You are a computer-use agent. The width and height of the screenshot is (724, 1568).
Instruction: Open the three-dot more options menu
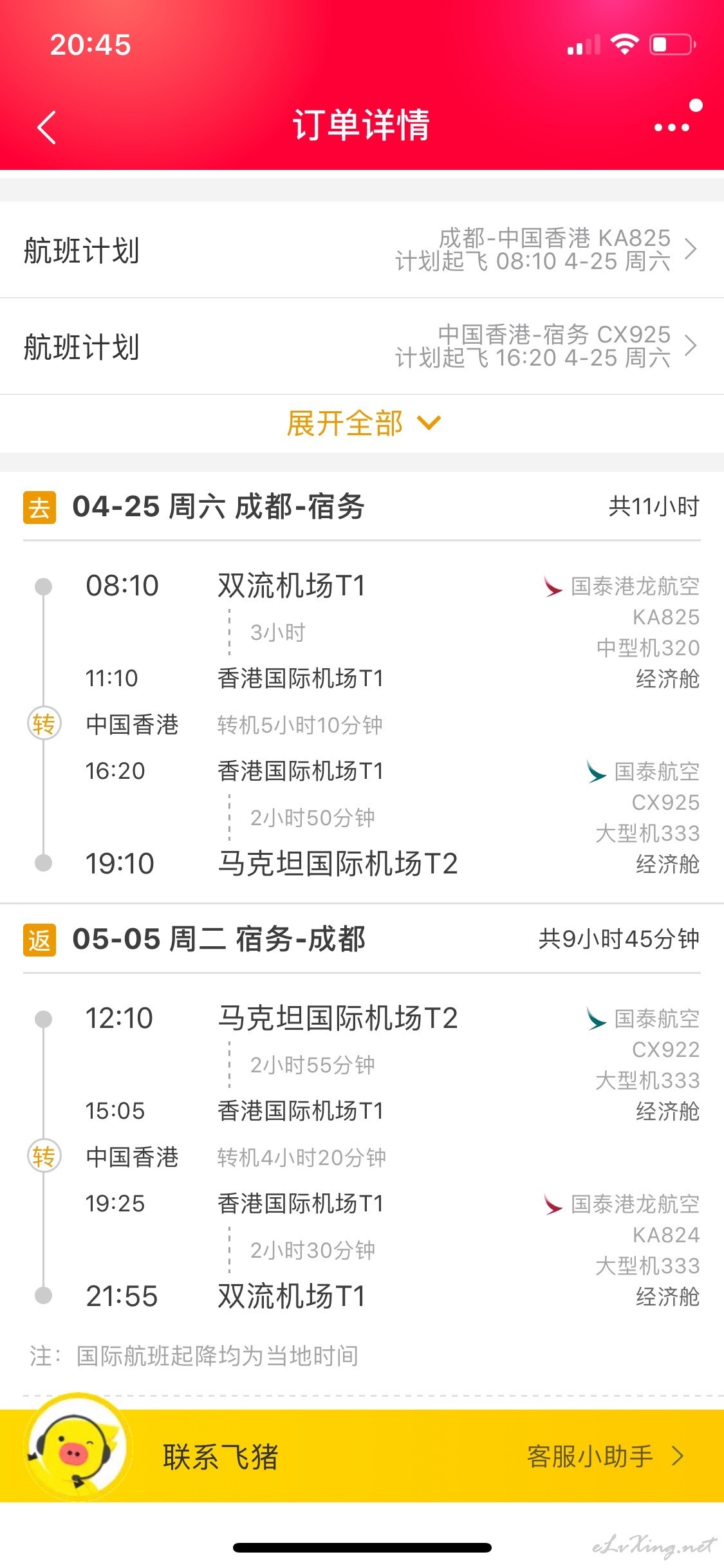click(x=671, y=127)
